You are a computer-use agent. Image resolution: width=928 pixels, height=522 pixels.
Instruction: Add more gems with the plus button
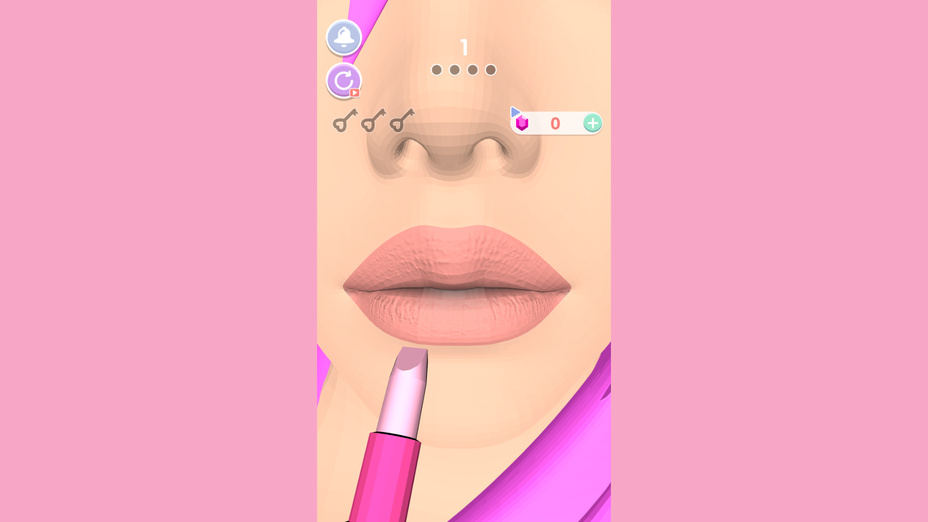tap(592, 123)
